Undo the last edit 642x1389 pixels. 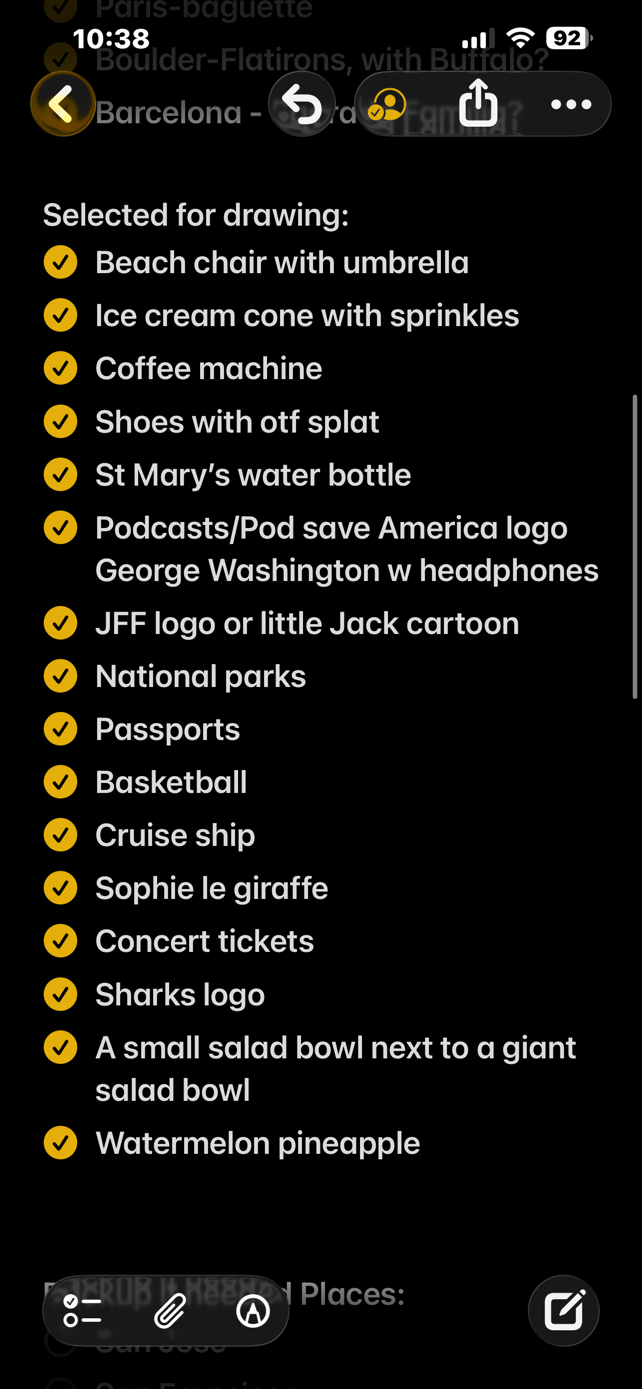[301, 103]
